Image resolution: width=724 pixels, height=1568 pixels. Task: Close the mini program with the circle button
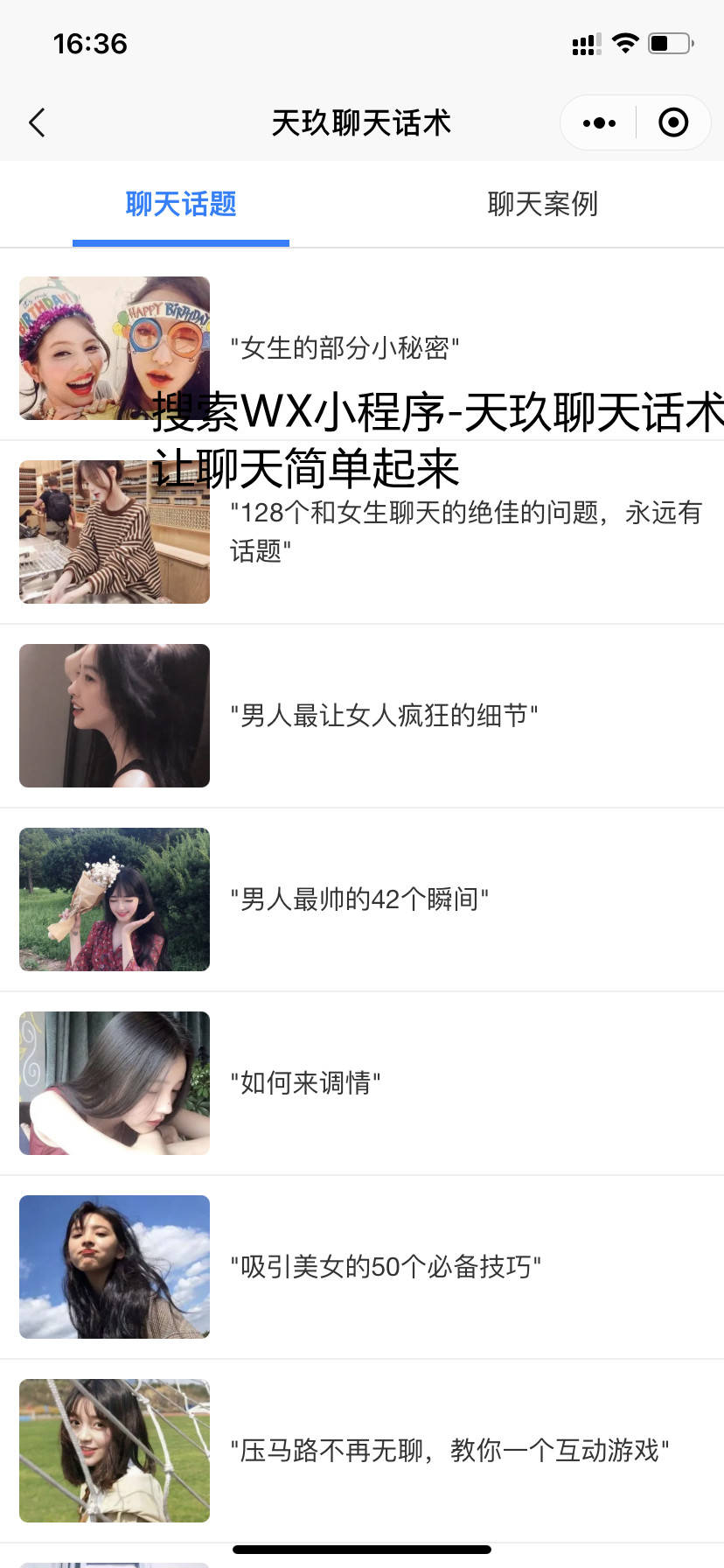tap(672, 122)
